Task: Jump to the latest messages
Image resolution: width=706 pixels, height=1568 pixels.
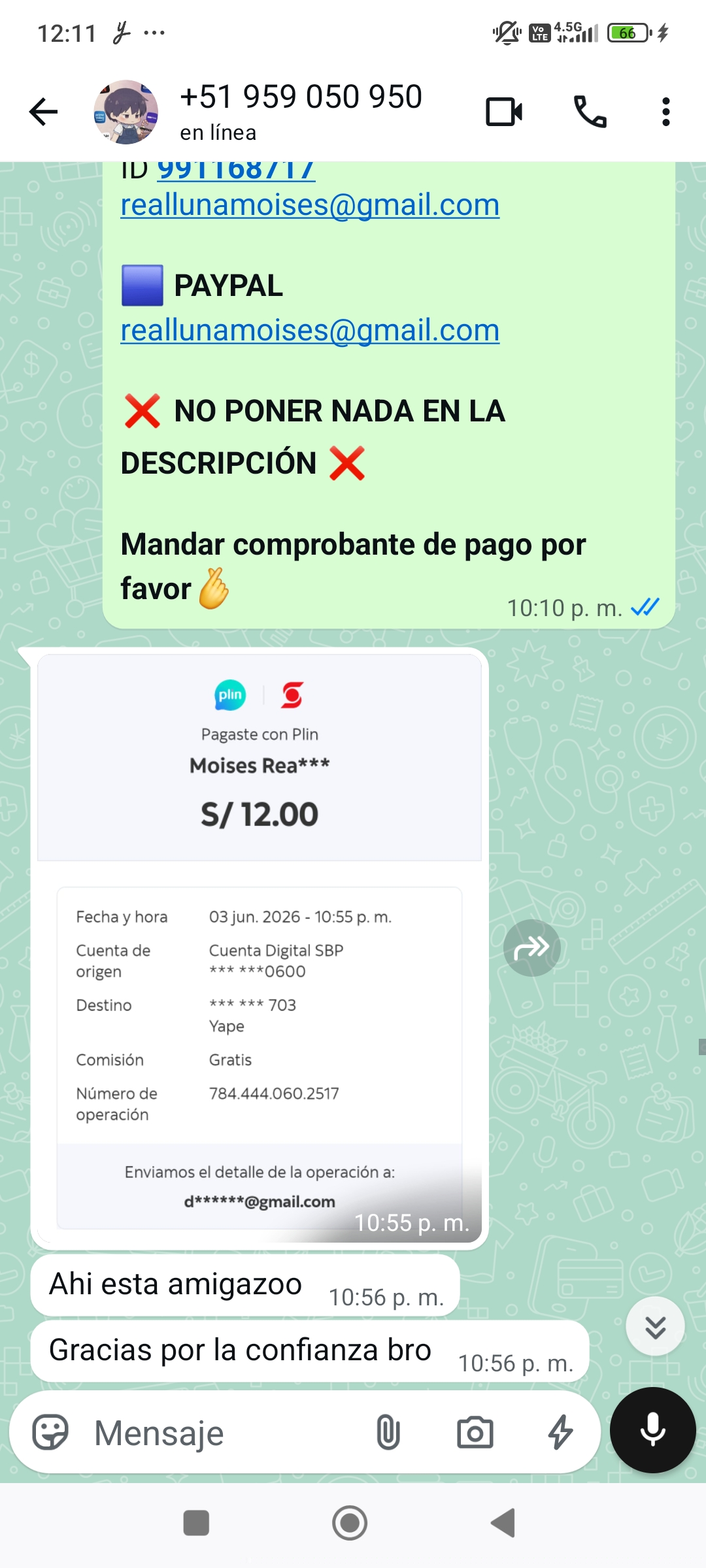Action: [x=655, y=1326]
